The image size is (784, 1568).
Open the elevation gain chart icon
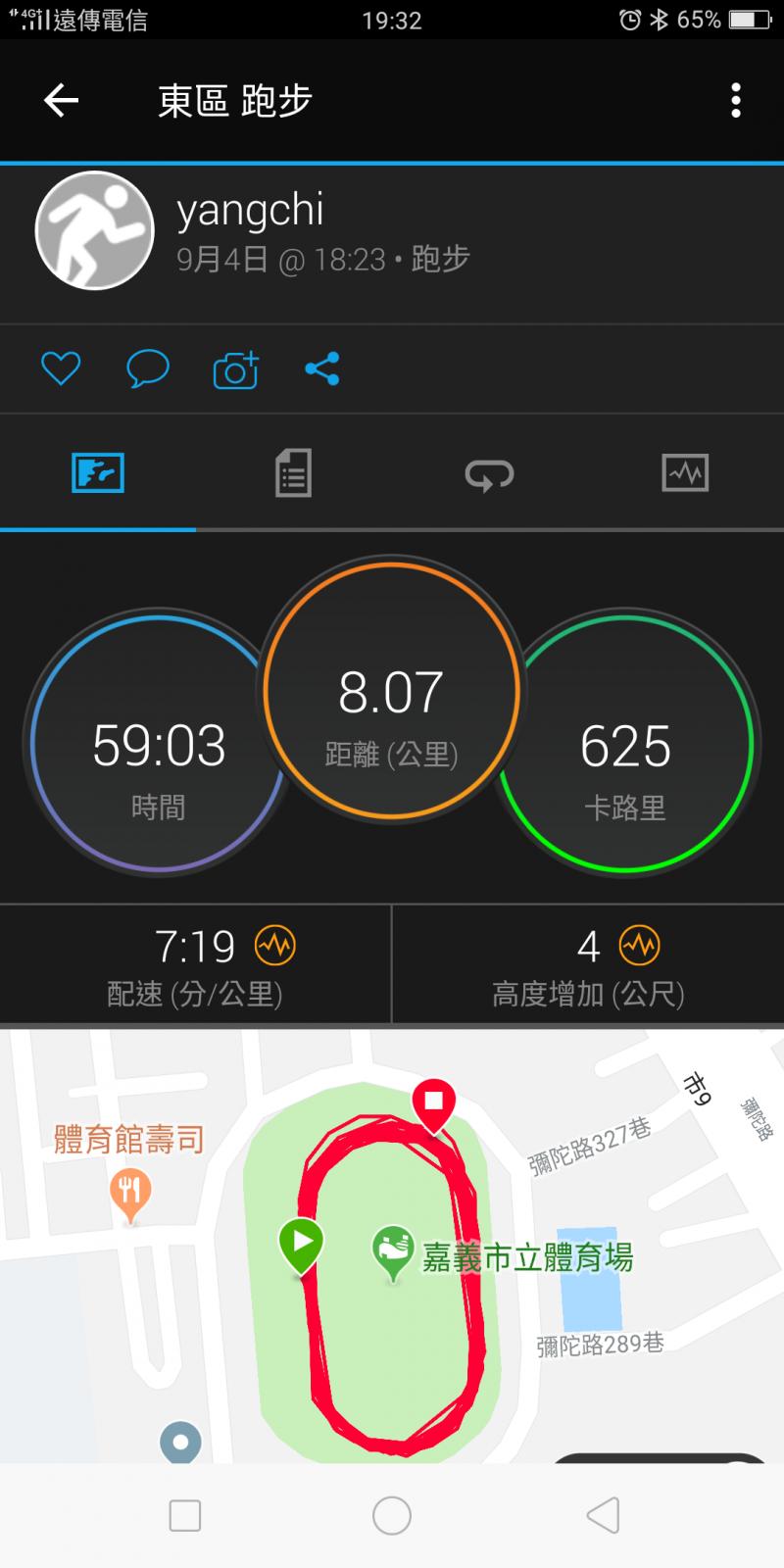coord(640,946)
